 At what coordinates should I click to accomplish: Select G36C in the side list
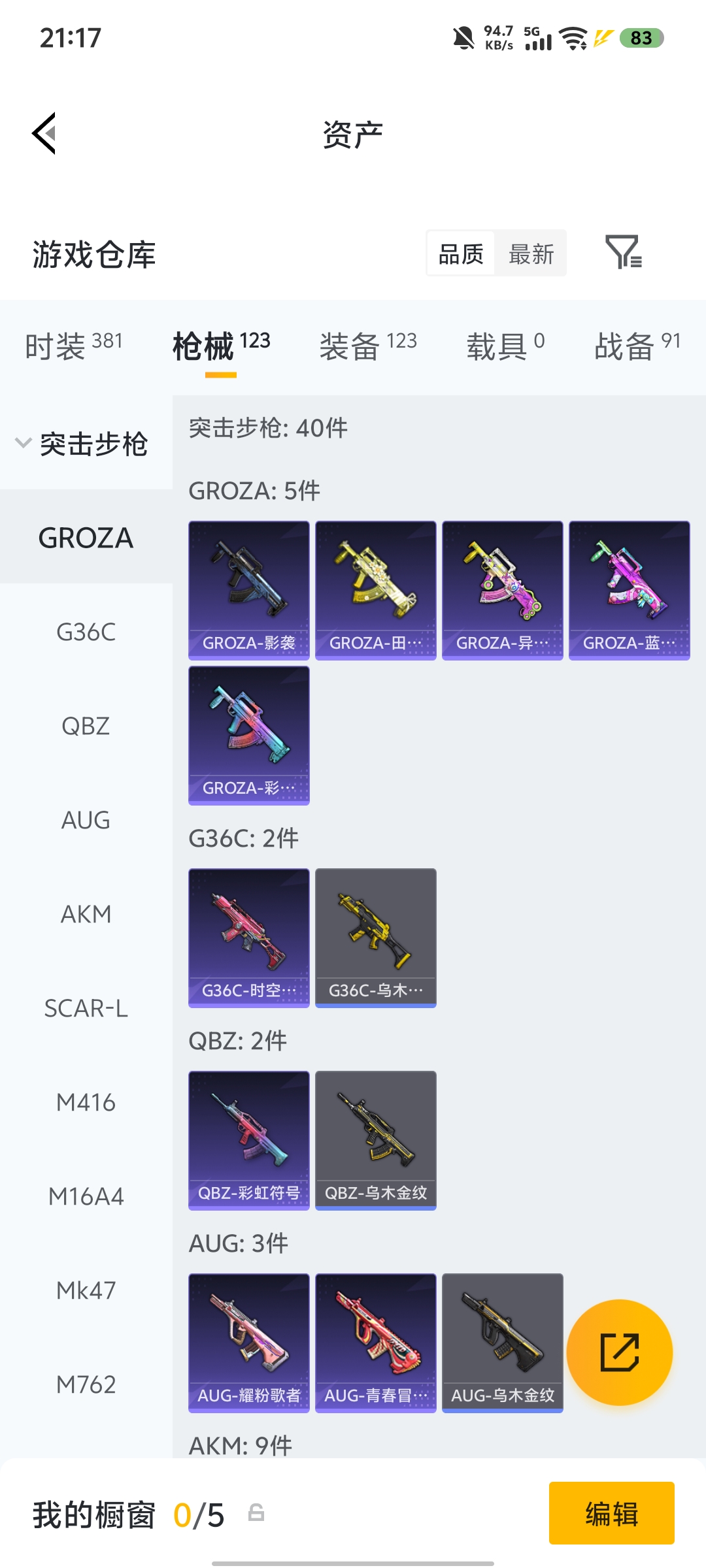point(86,632)
